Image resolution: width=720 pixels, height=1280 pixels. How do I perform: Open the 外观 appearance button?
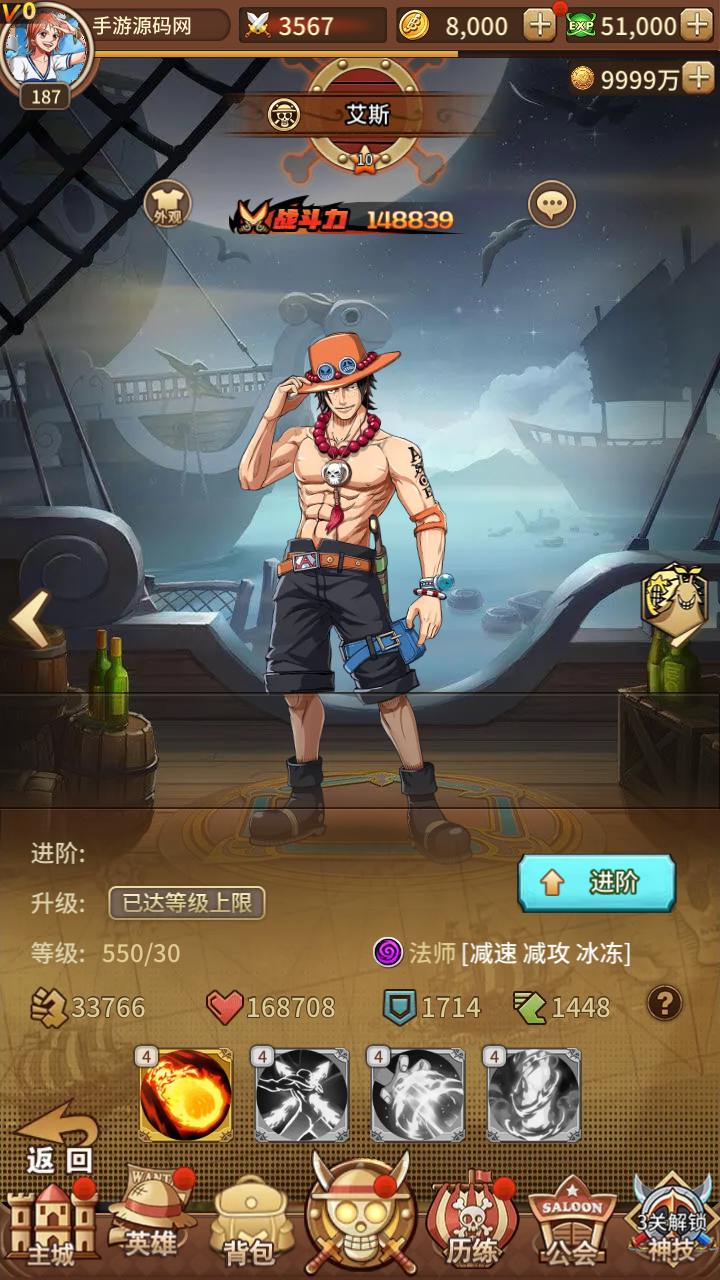click(x=167, y=204)
